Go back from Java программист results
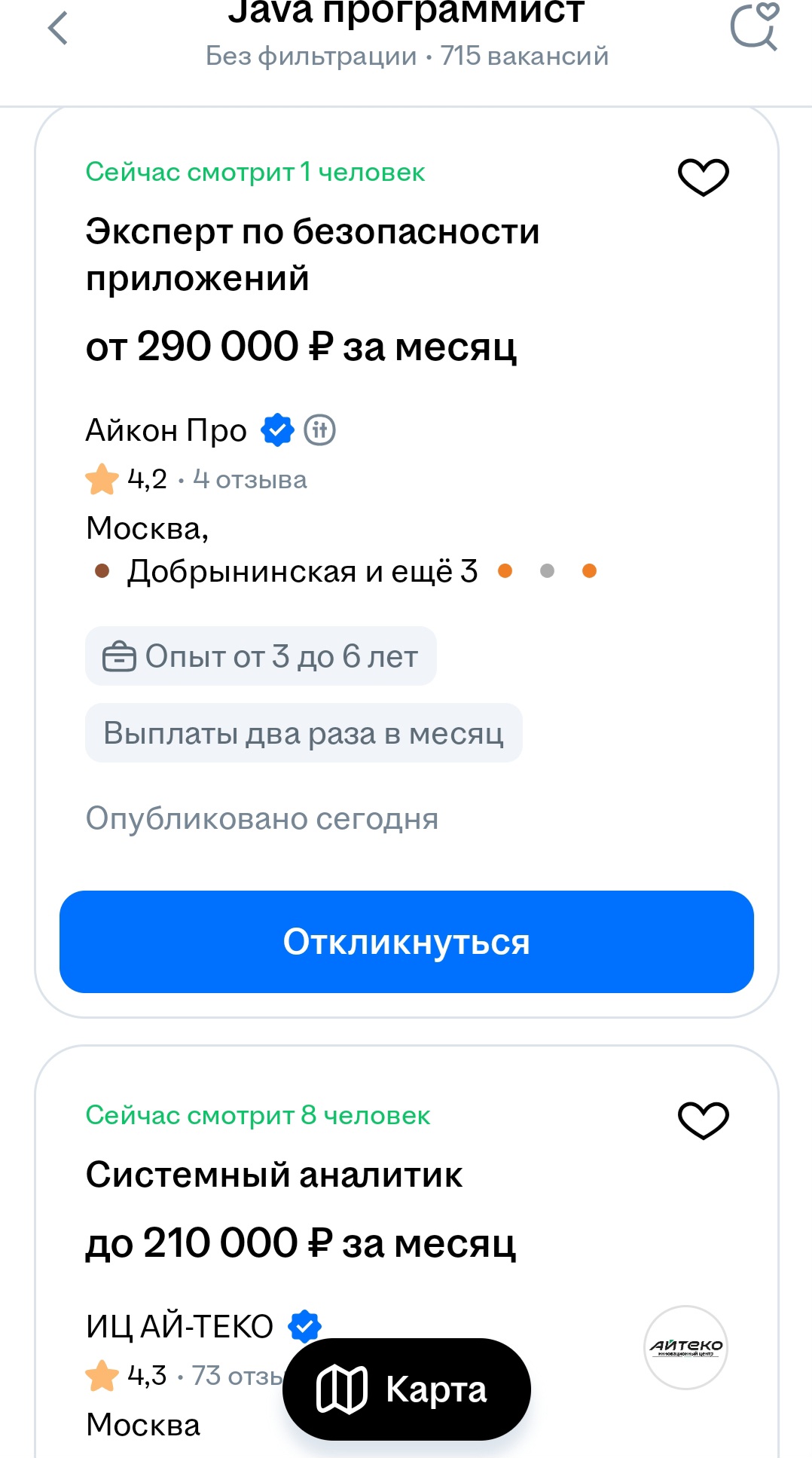 pos(58,29)
